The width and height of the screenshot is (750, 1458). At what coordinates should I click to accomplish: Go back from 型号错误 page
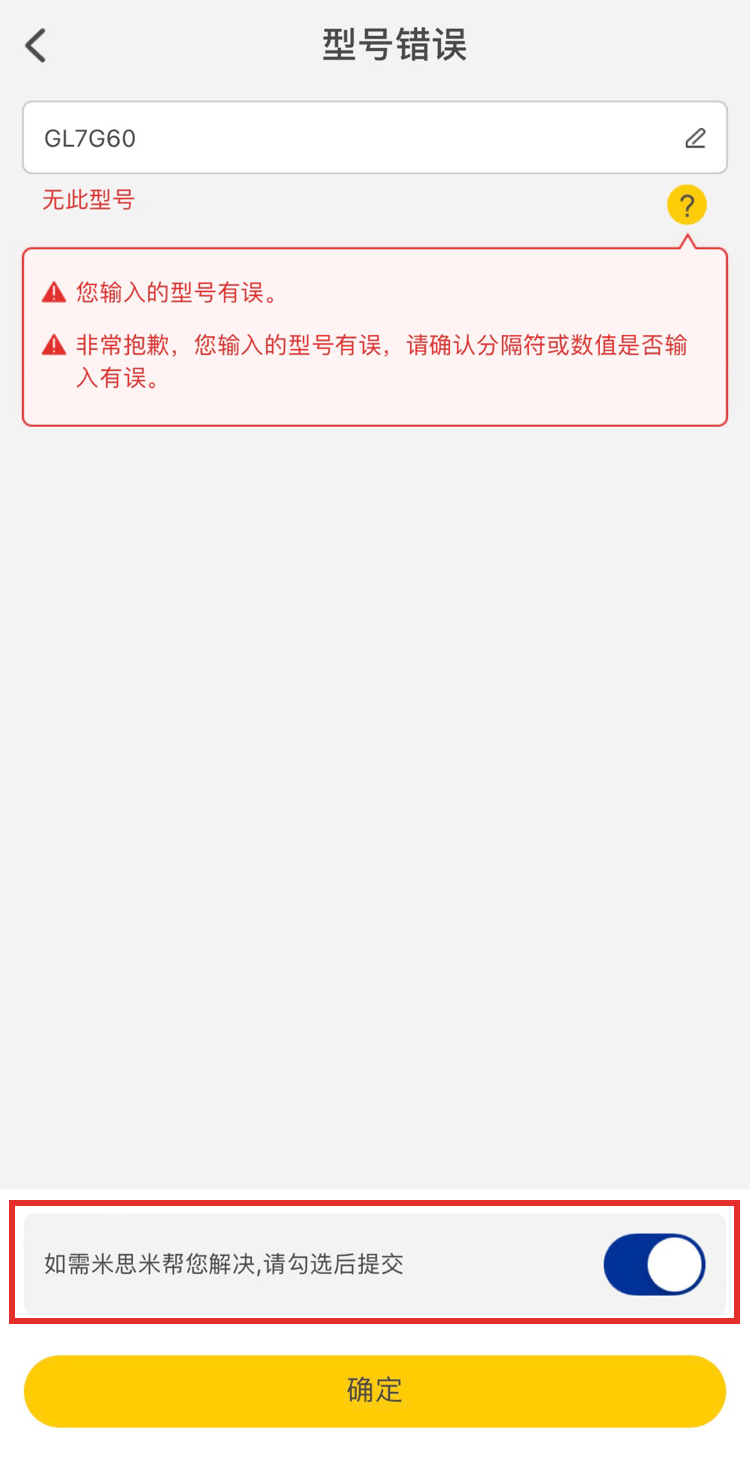pos(36,45)
